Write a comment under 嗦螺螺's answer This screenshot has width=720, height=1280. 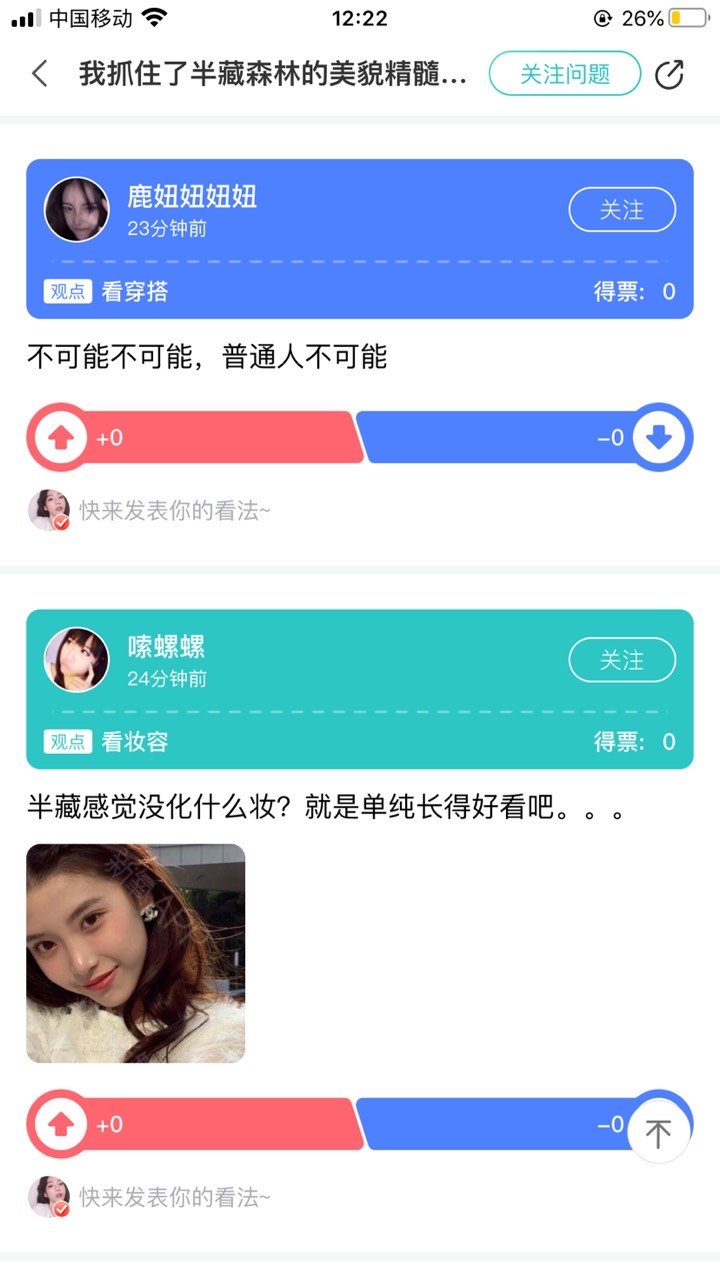(175, 1197)
